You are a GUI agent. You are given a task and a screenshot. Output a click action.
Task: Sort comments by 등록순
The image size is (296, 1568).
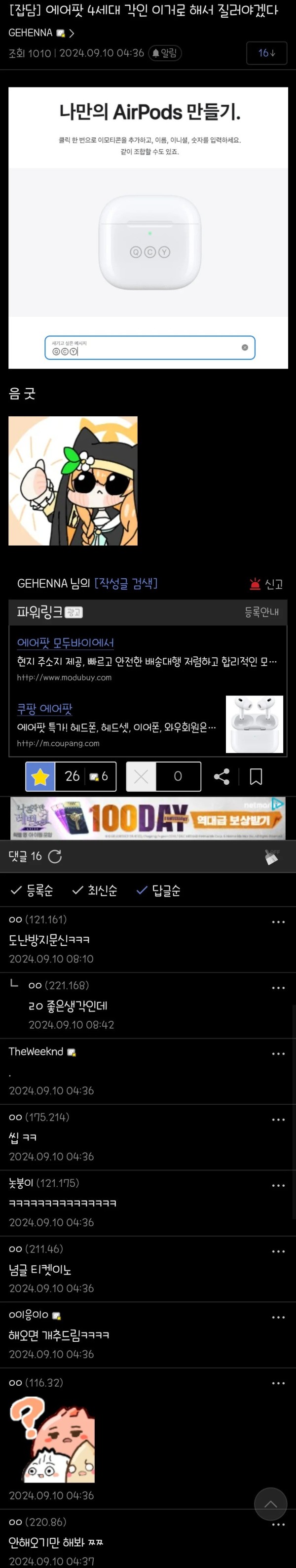32,890
